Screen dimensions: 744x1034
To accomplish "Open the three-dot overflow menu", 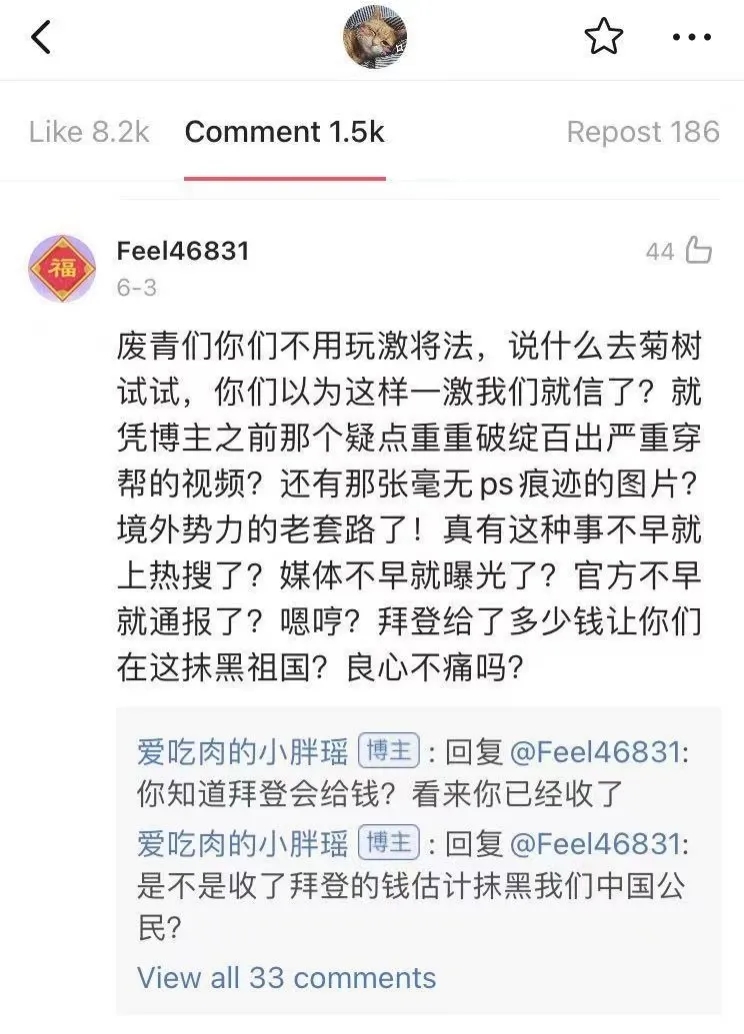I will 691,38.
